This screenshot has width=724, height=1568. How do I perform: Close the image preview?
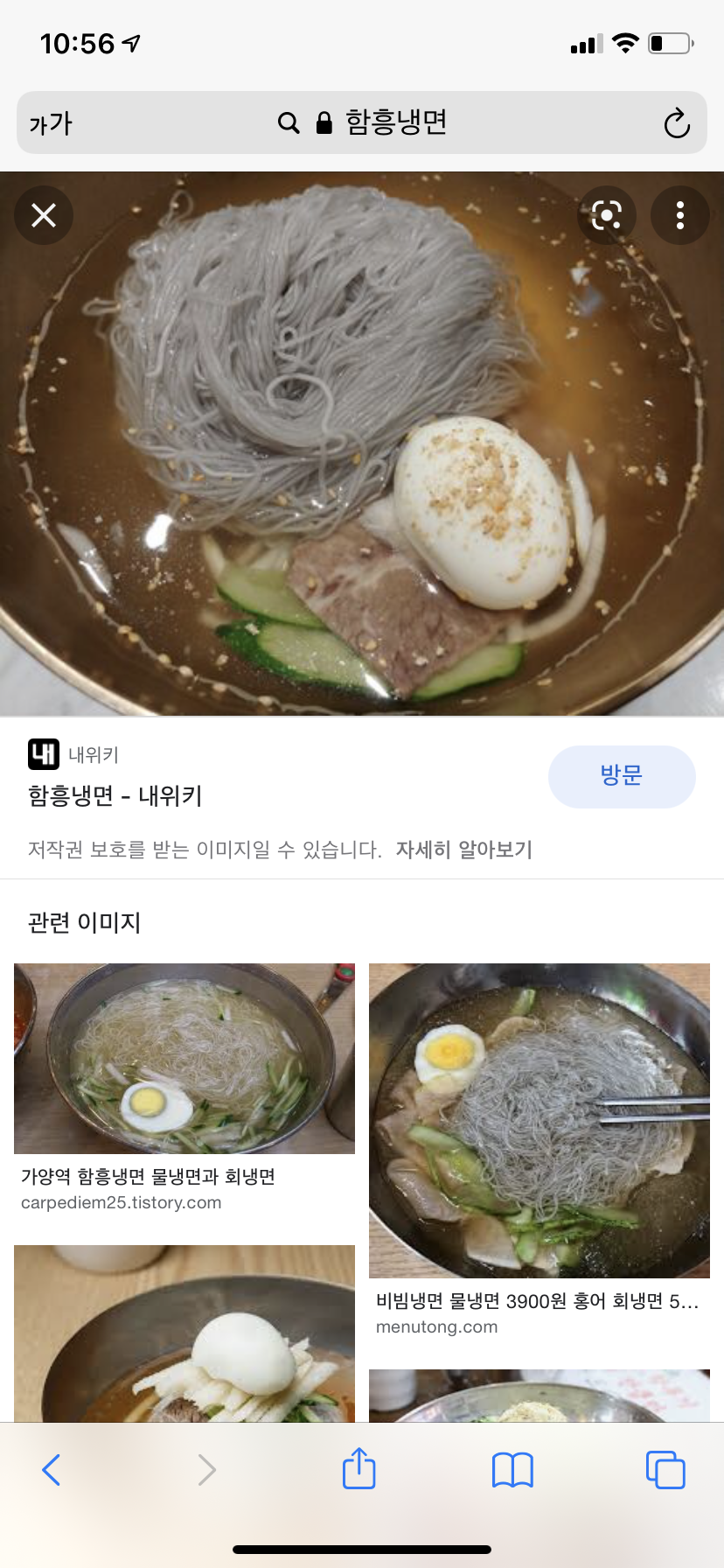click(x=44, y=215)
